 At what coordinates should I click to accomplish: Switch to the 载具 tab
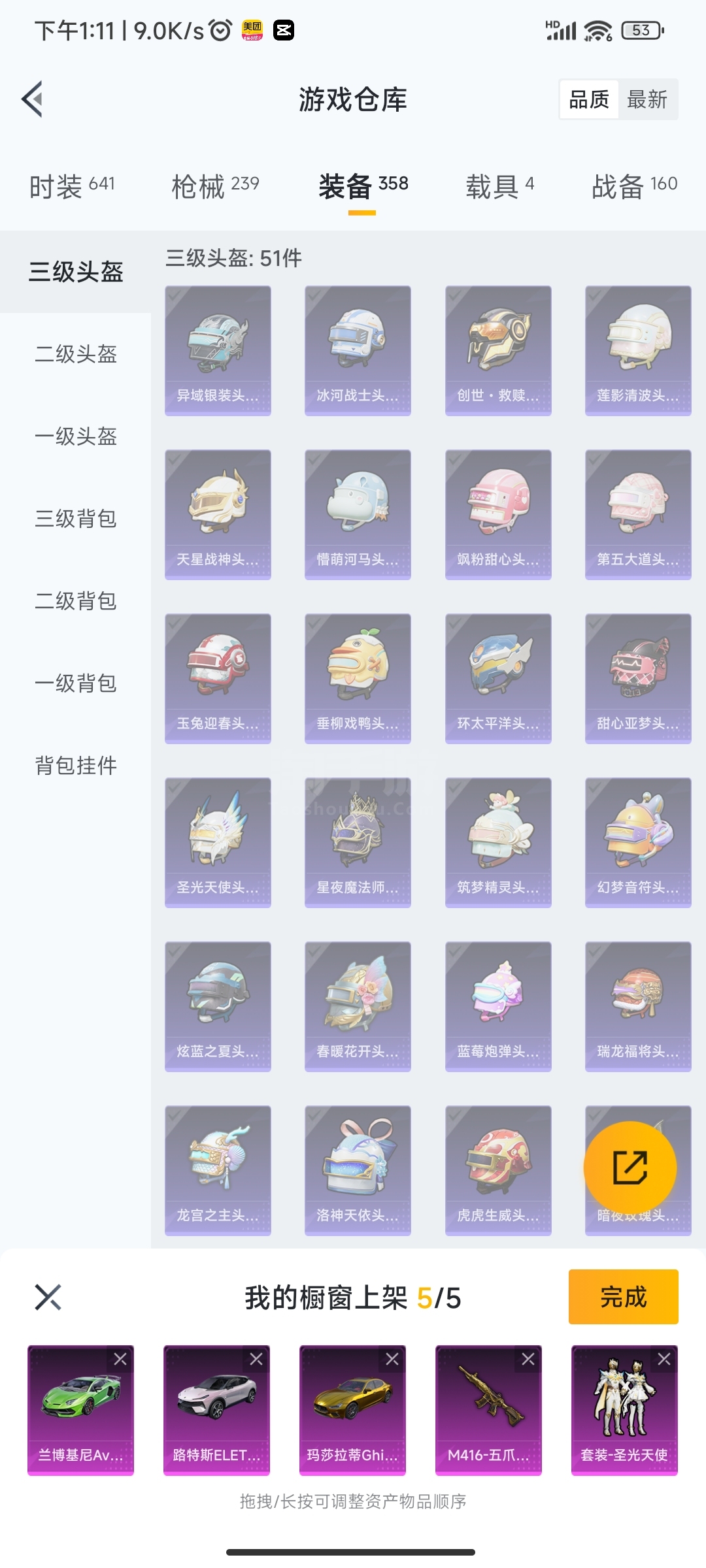(500, 187)
